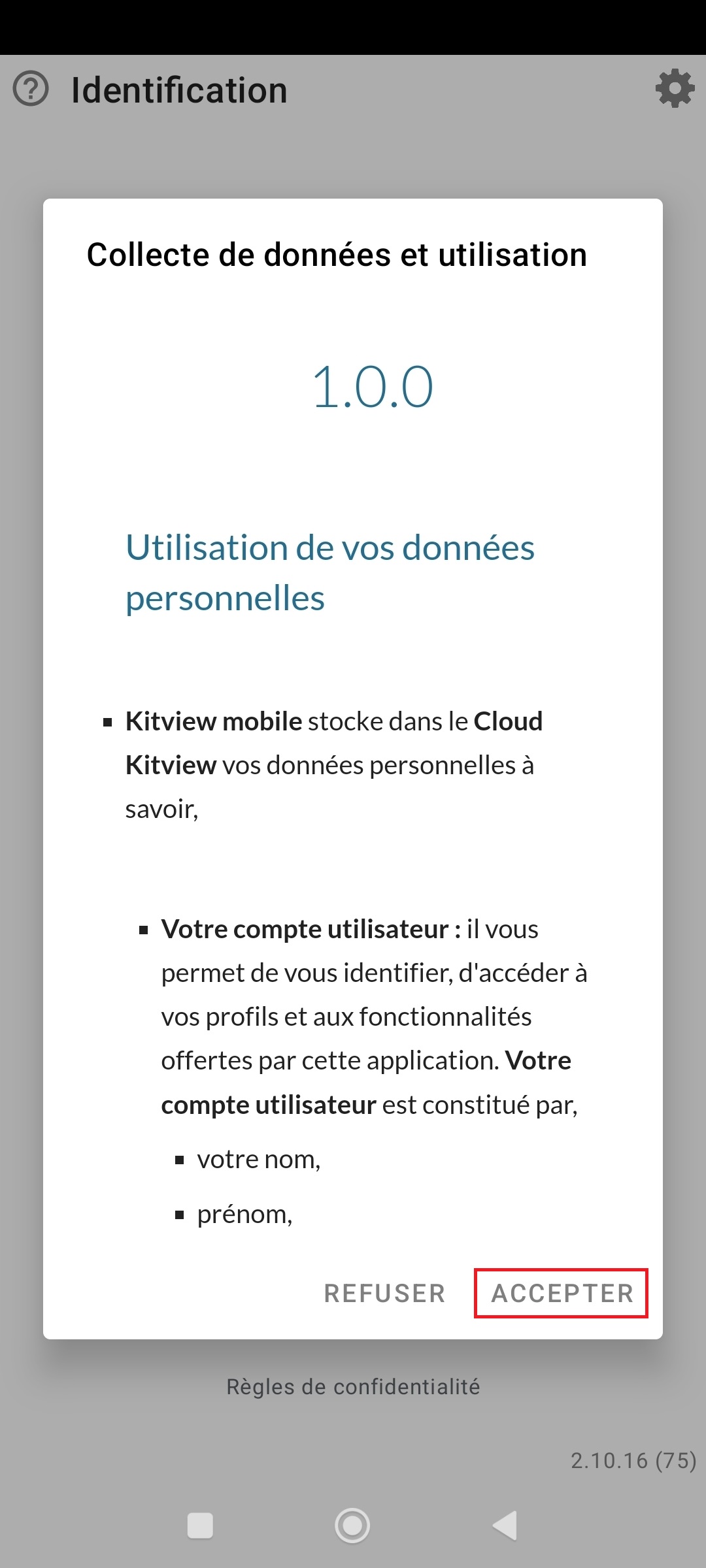Screen dimensions: 706x1568
Task: Open the settings gear icon
Action: pyautogui.click(x=675, y=89)
